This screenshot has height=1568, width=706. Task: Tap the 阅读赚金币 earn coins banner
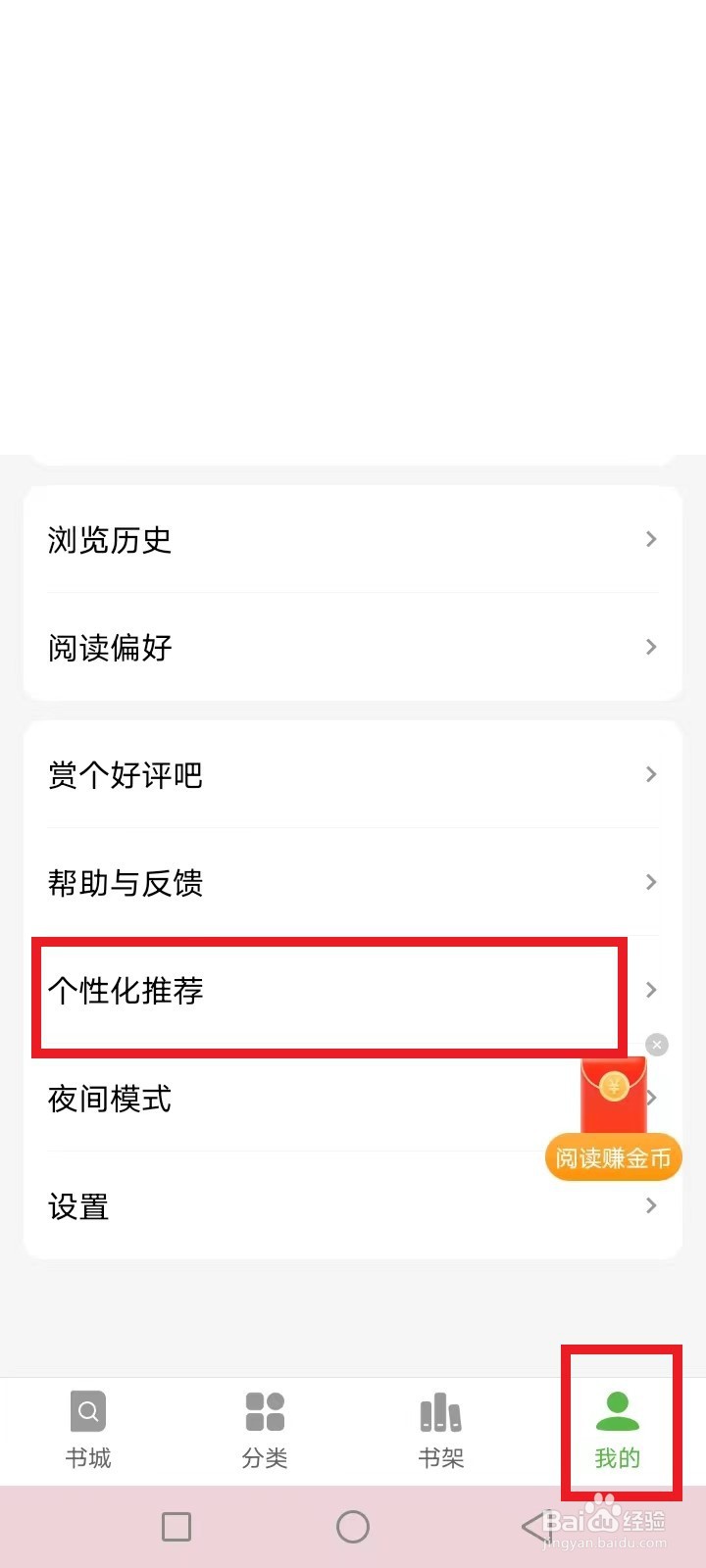point(613,1157)
